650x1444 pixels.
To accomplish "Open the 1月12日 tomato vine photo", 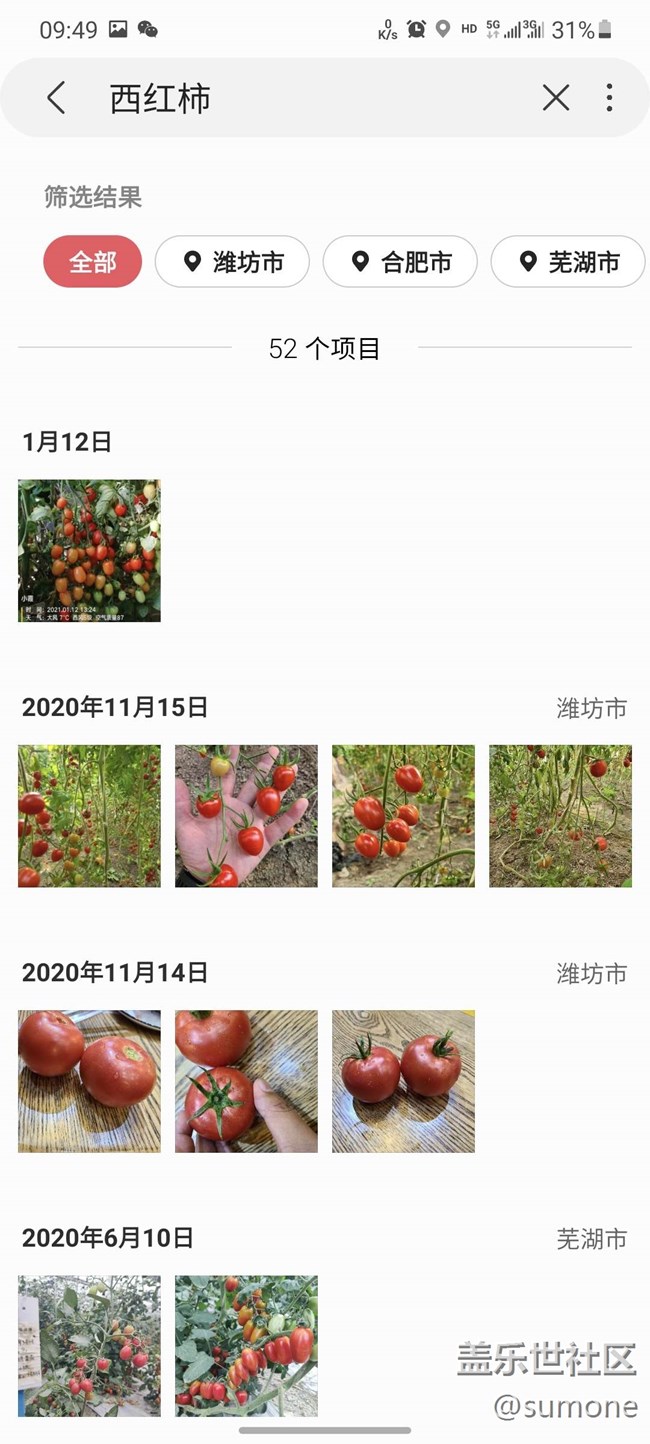I will 89,551.
